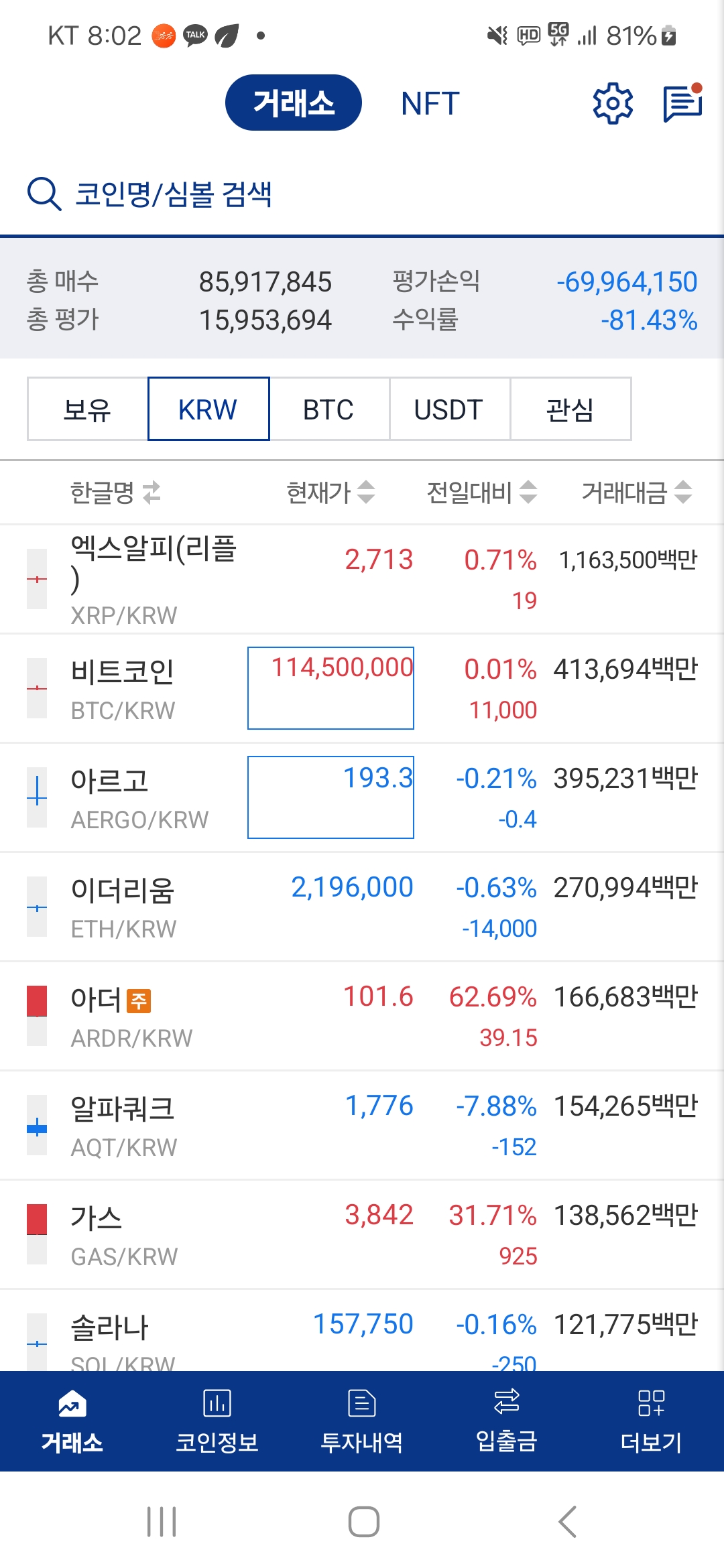
Task: Toggle the 한글명 name display
Action: [x=115, y=493]
